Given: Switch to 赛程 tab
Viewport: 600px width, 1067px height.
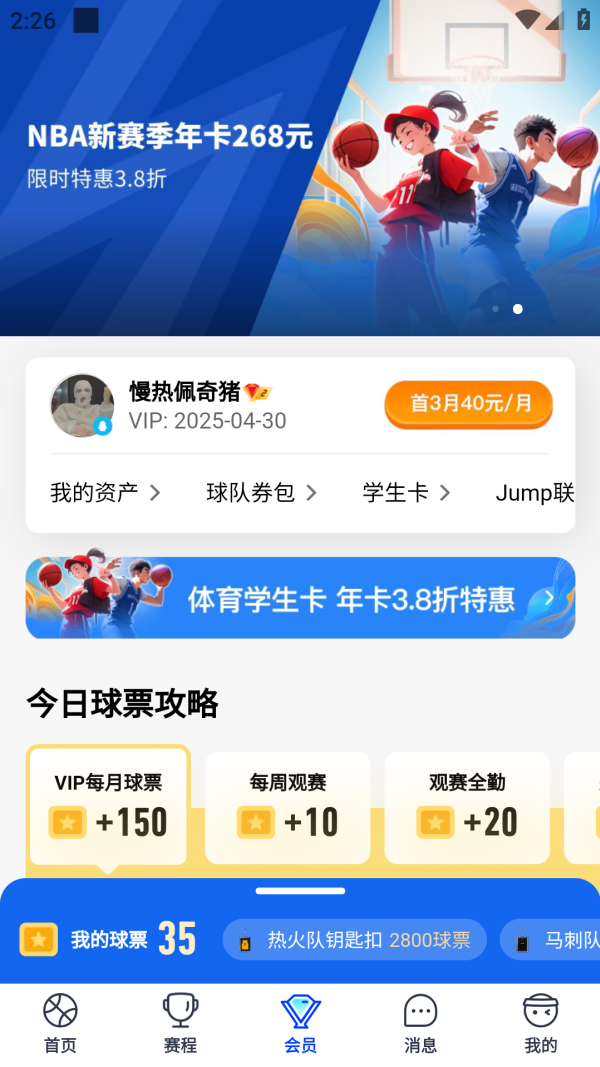Looking at the screenshot, I should click(180, 1023).
